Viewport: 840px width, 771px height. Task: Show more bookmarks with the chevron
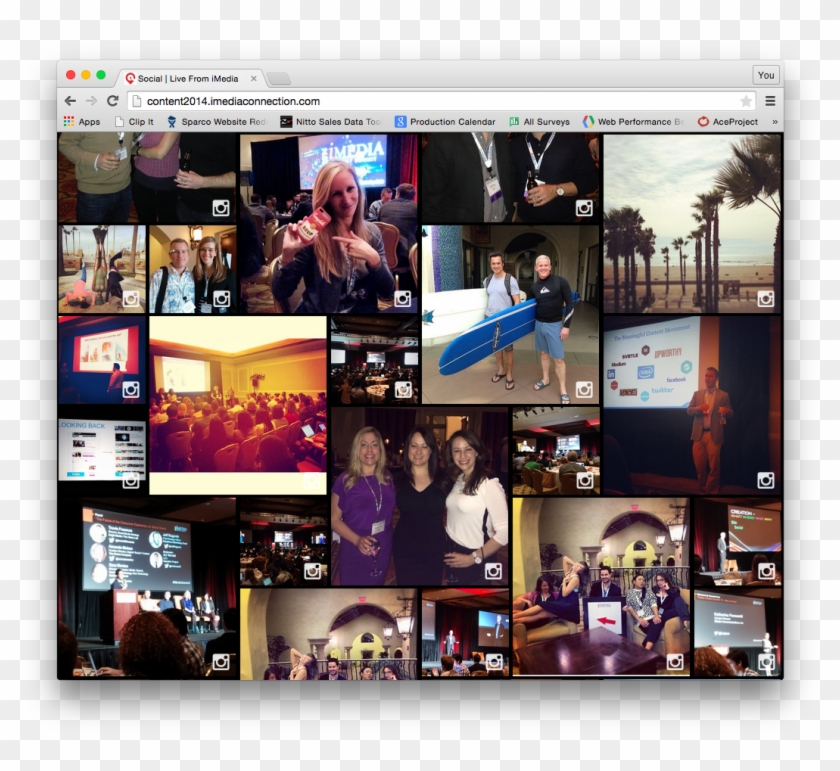coord(774,122)
